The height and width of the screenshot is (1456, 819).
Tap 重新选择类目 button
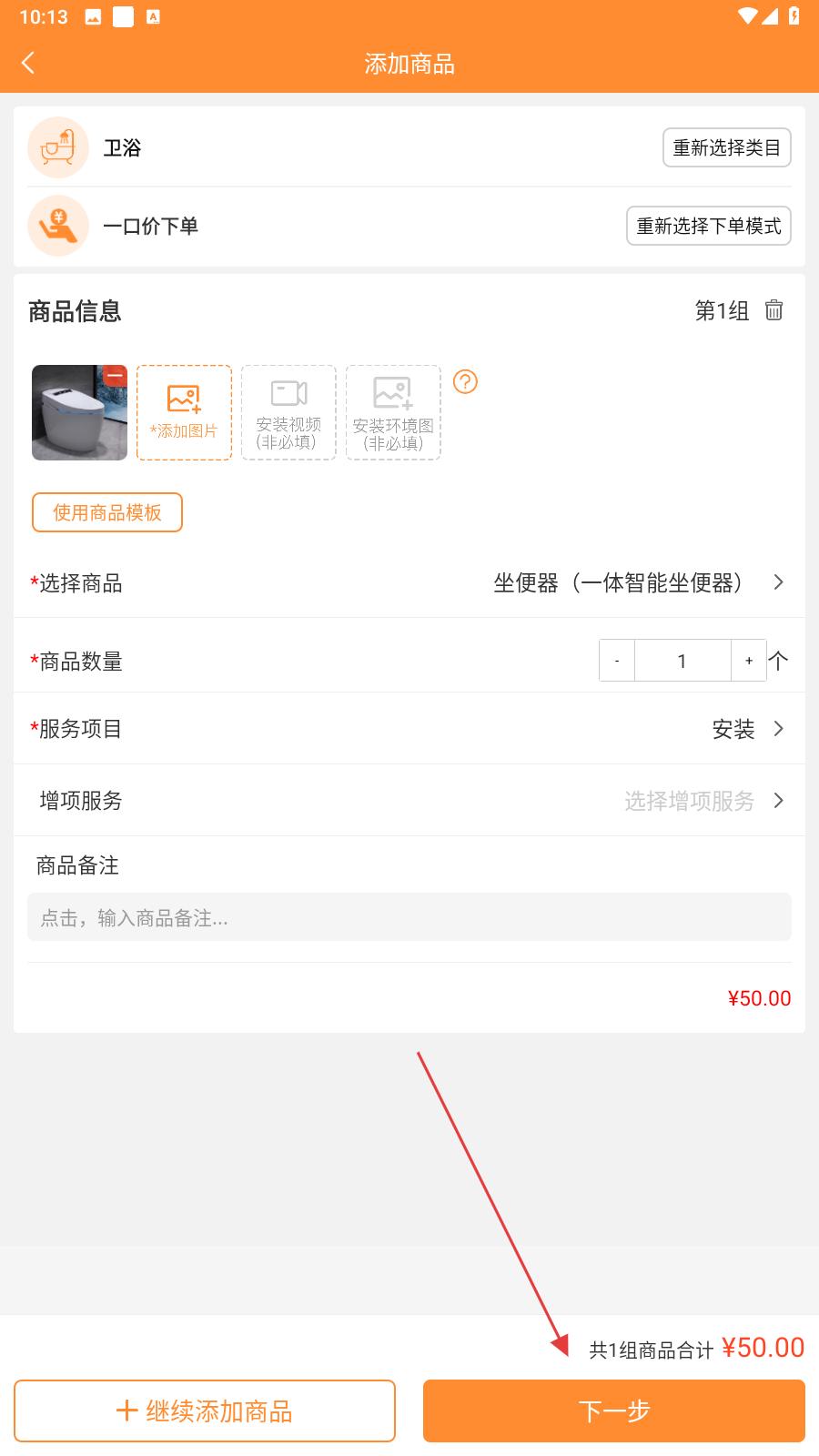[x=726, y=147]
